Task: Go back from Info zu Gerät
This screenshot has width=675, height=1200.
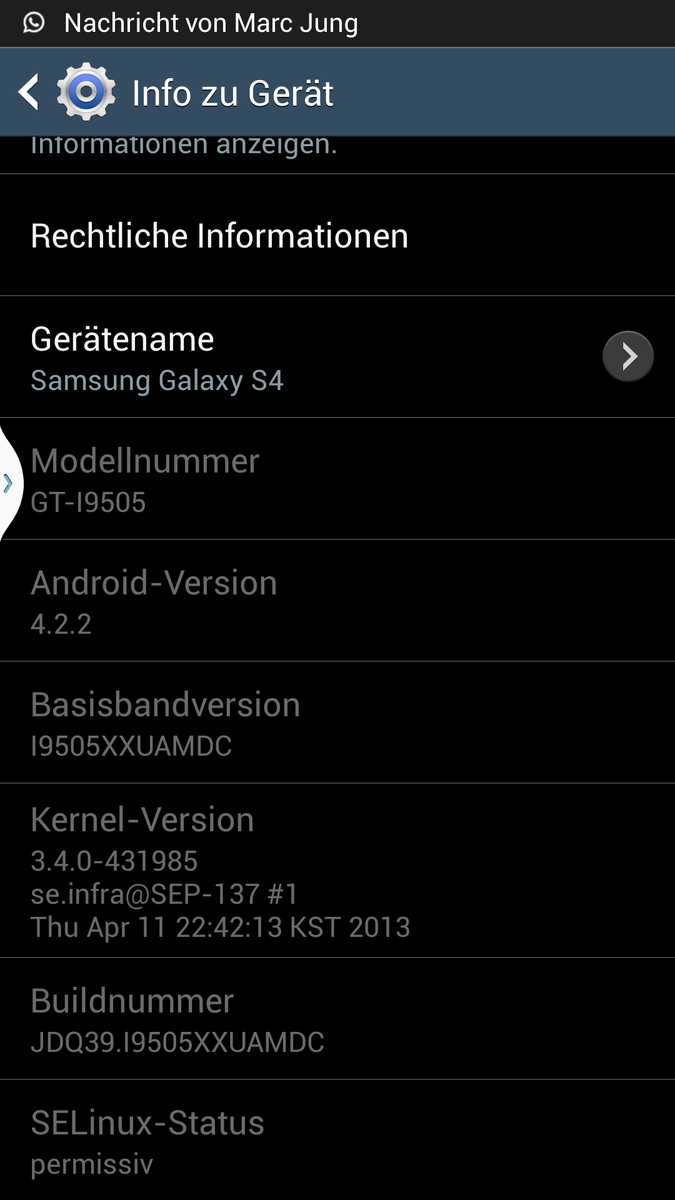Action: coord(30,93)
